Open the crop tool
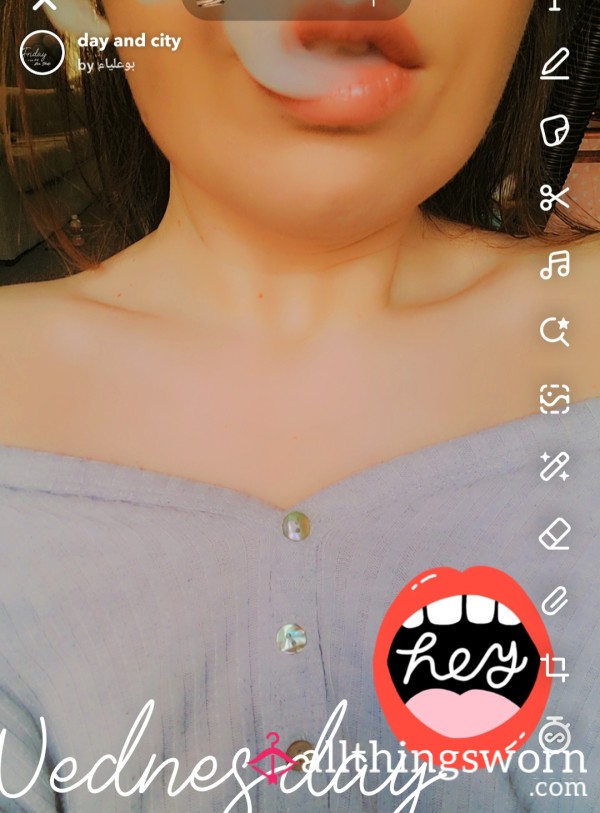 pos(554,667)
